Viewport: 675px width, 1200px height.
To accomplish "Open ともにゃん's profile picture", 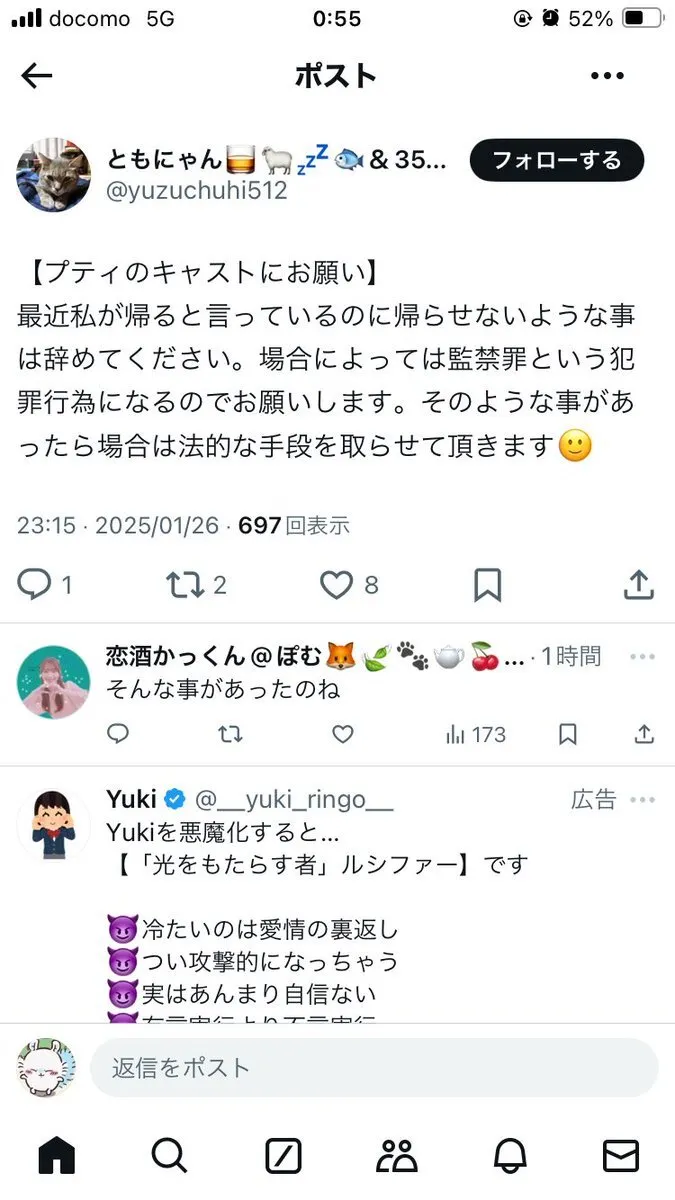I will 54,175.
